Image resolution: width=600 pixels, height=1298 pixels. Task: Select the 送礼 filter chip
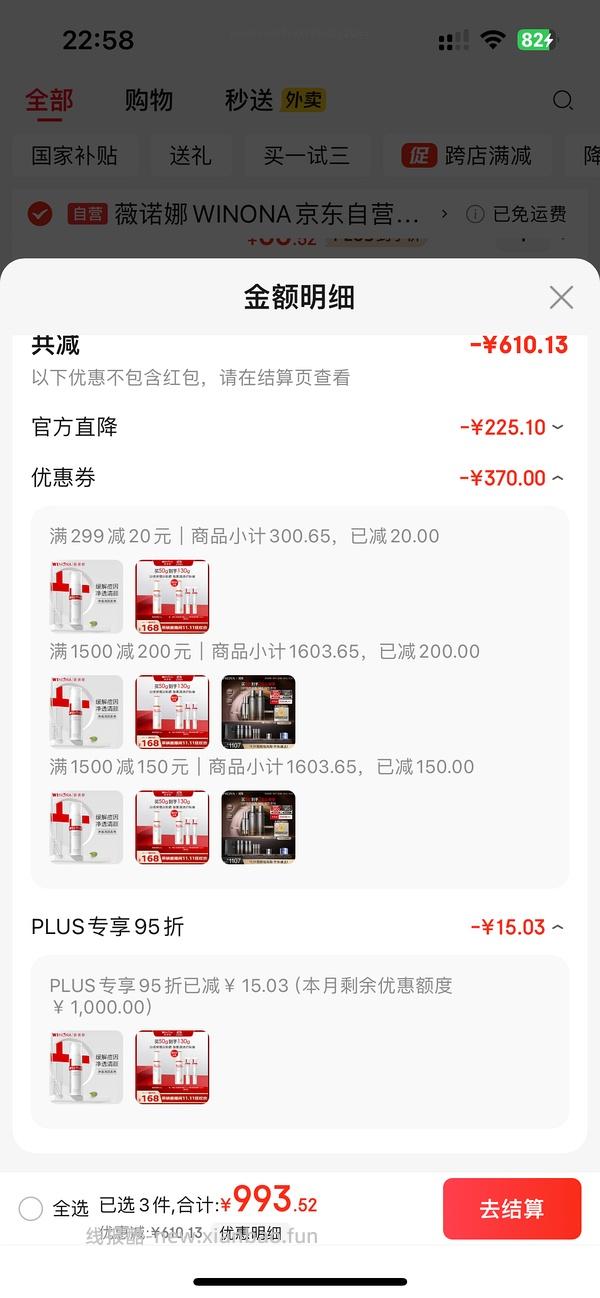pos(190,156)
